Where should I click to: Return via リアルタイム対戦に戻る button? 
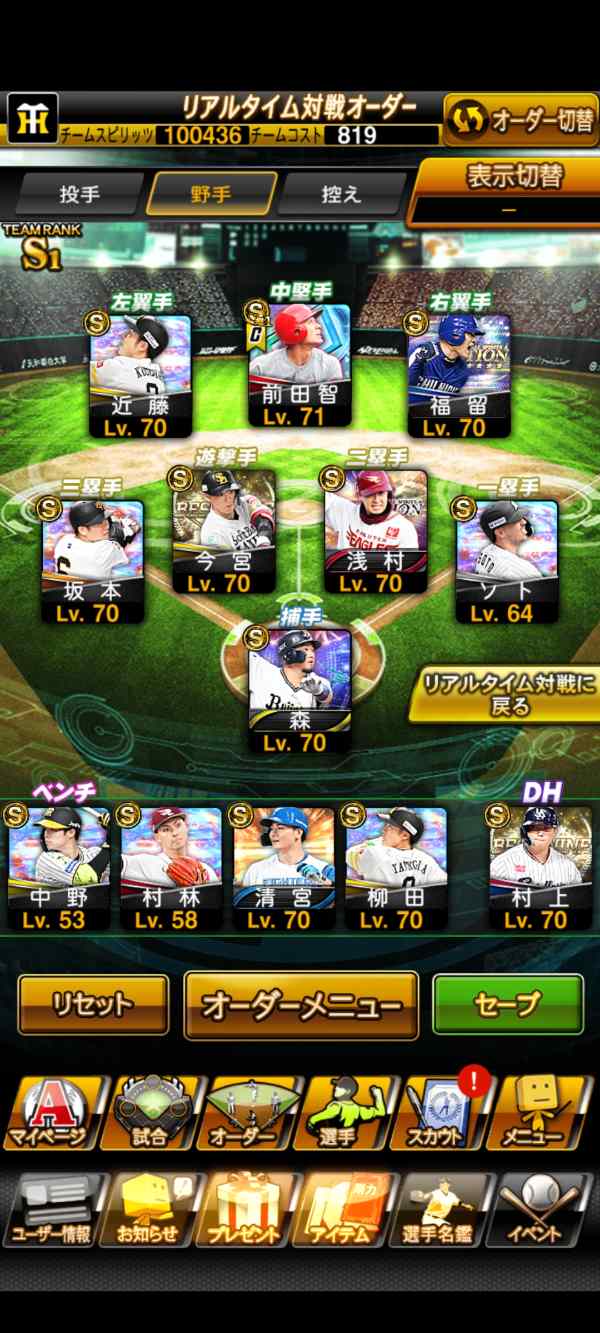(x=503, y=695)
